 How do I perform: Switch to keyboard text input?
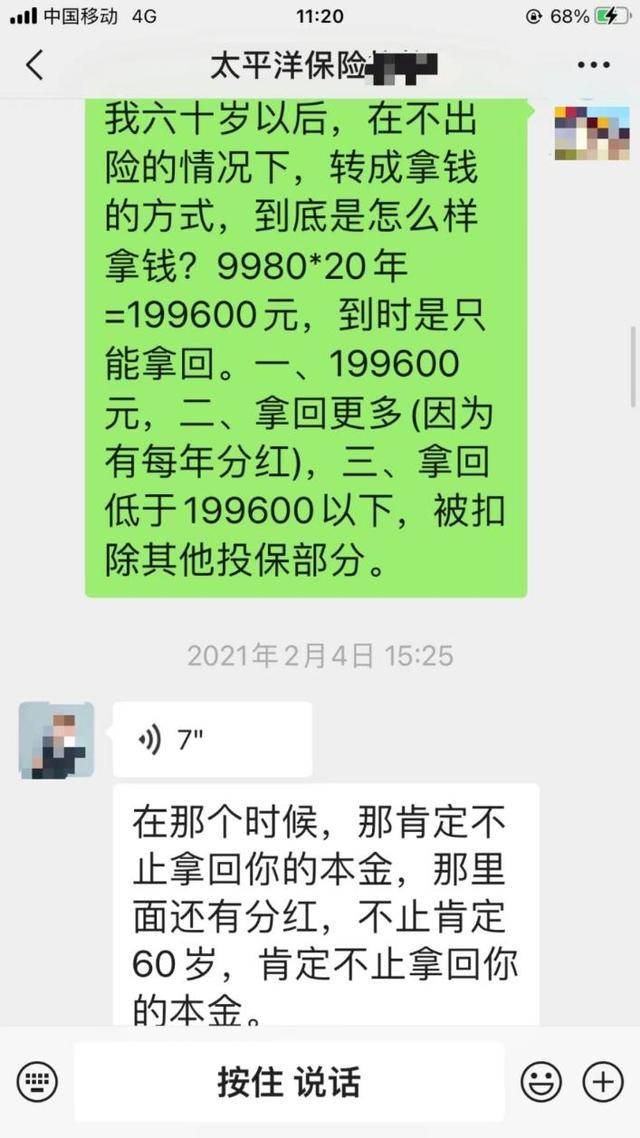tap(38, 1081)
